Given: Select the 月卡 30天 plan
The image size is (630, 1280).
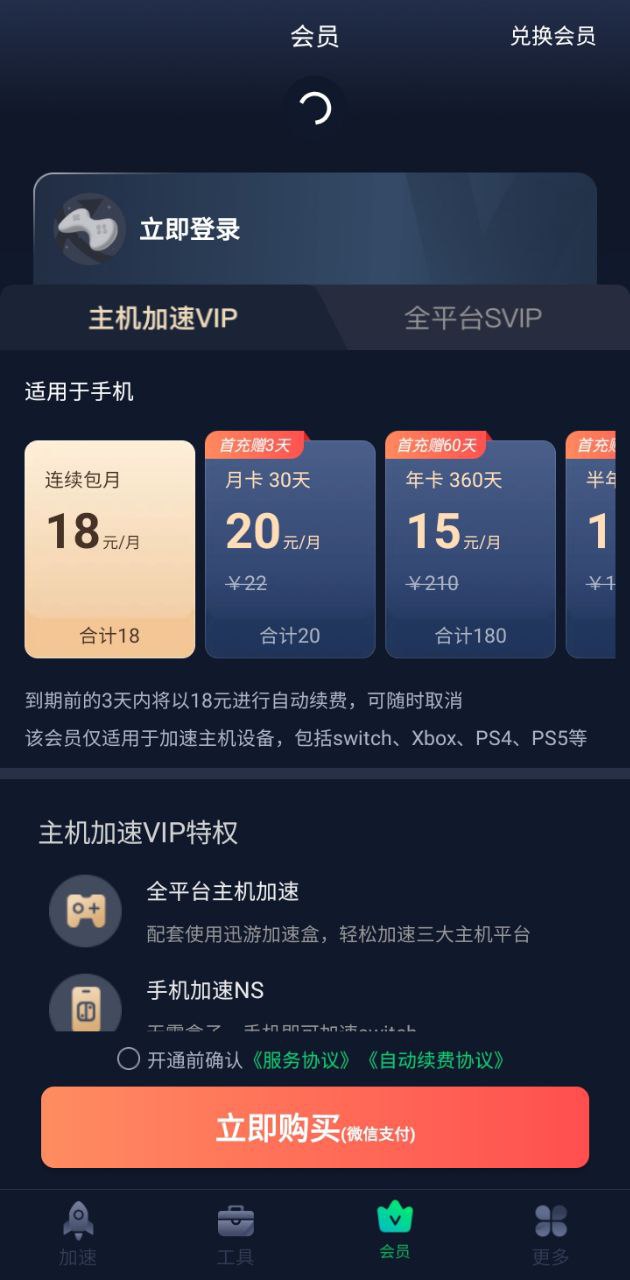Looking at the screenshot, I should click(x=290, y=549).
